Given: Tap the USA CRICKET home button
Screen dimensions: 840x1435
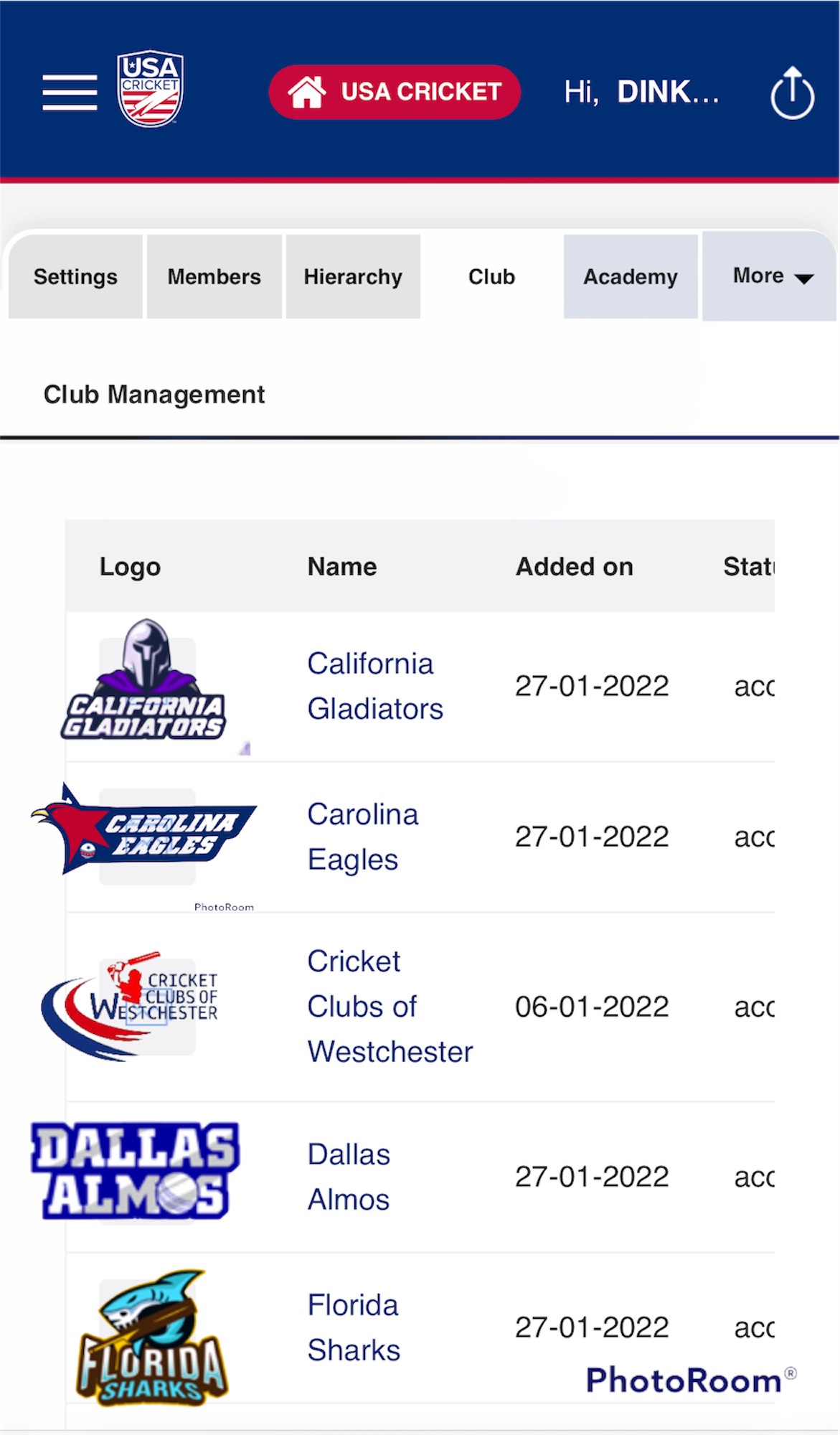Looking at the screenshot, I should (395, 92).
